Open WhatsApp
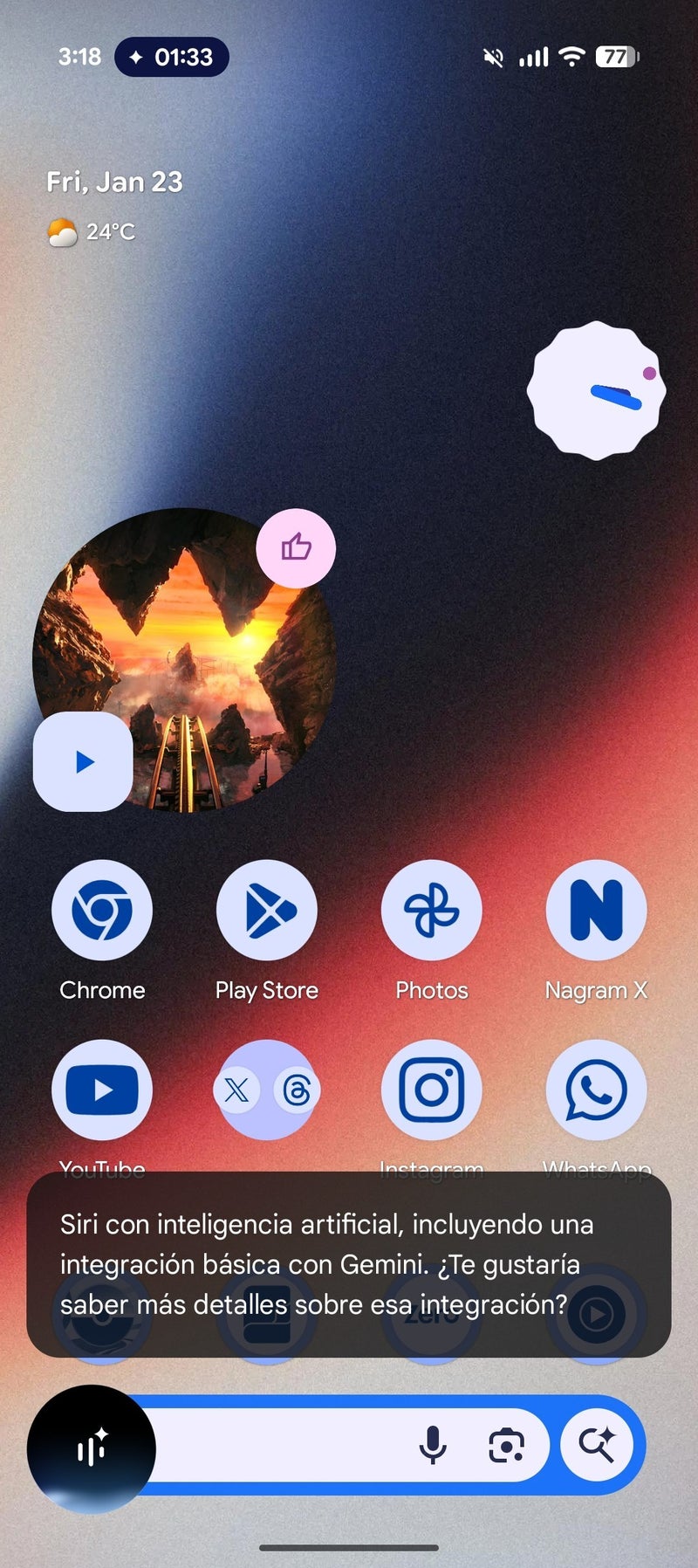 coord(597,1090)
